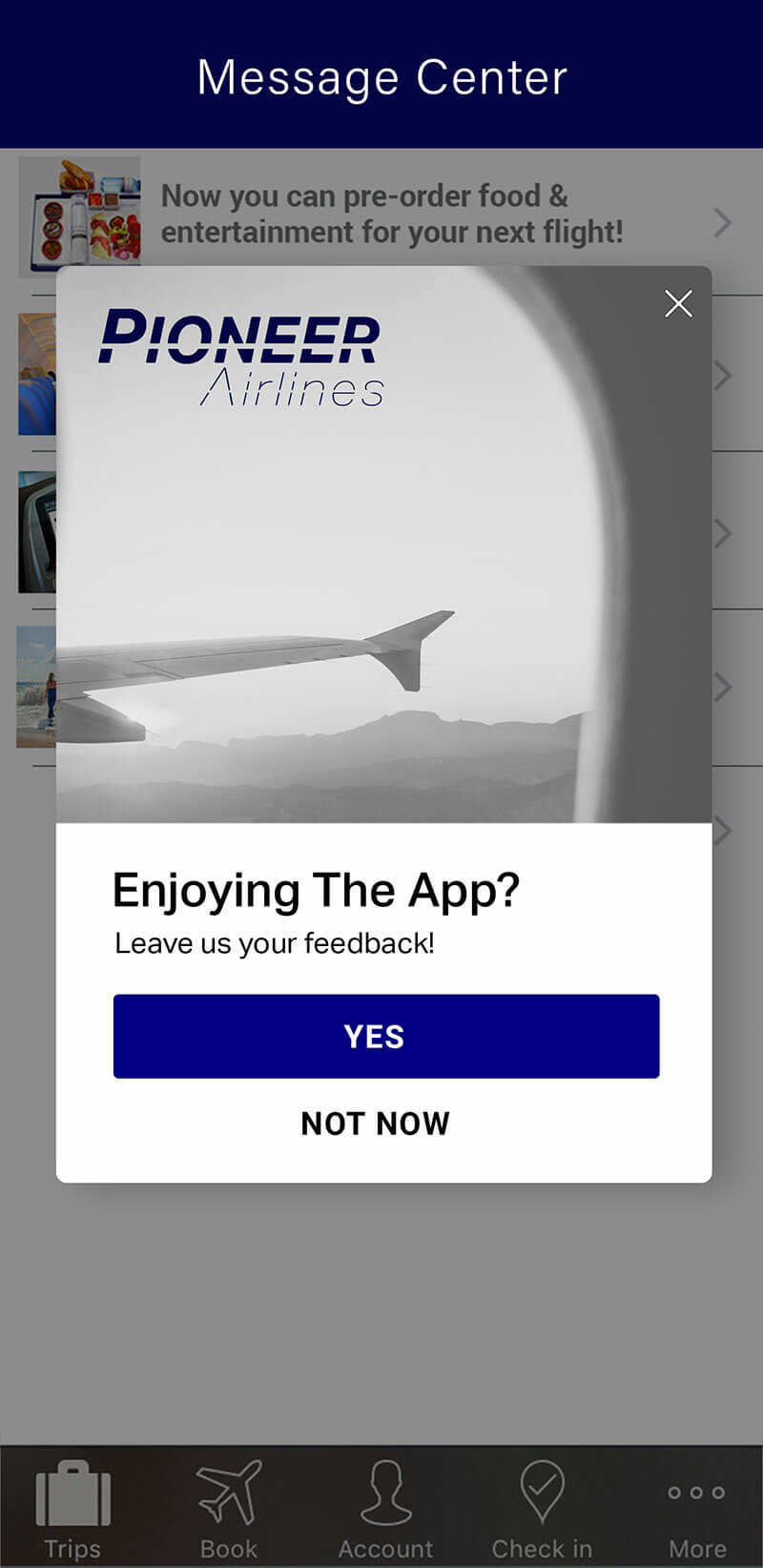Select the Check in tab
Screen dimensions: 763x1568
(542, 1509)
